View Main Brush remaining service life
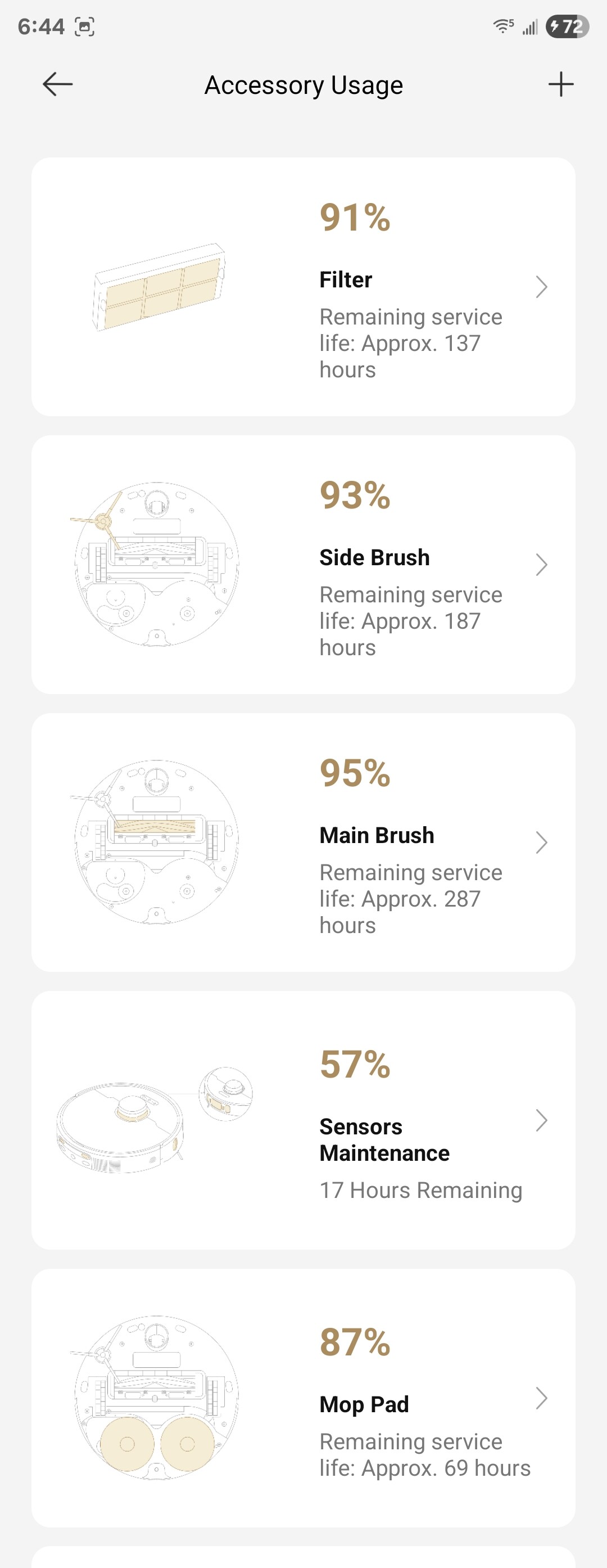The height and width of the screenshot is (1568, 607). (303, 842)
